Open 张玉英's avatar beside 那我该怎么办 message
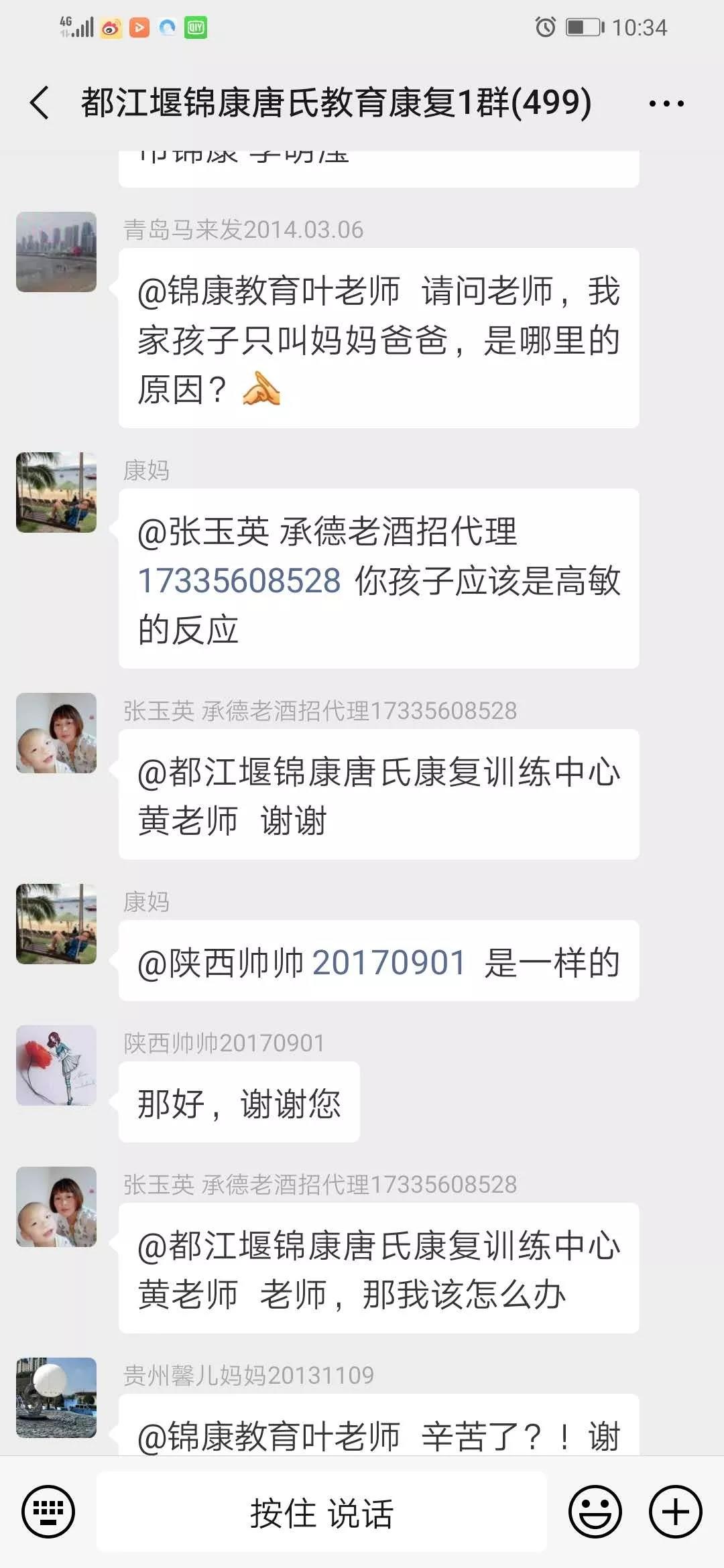 coord(56,1207)
